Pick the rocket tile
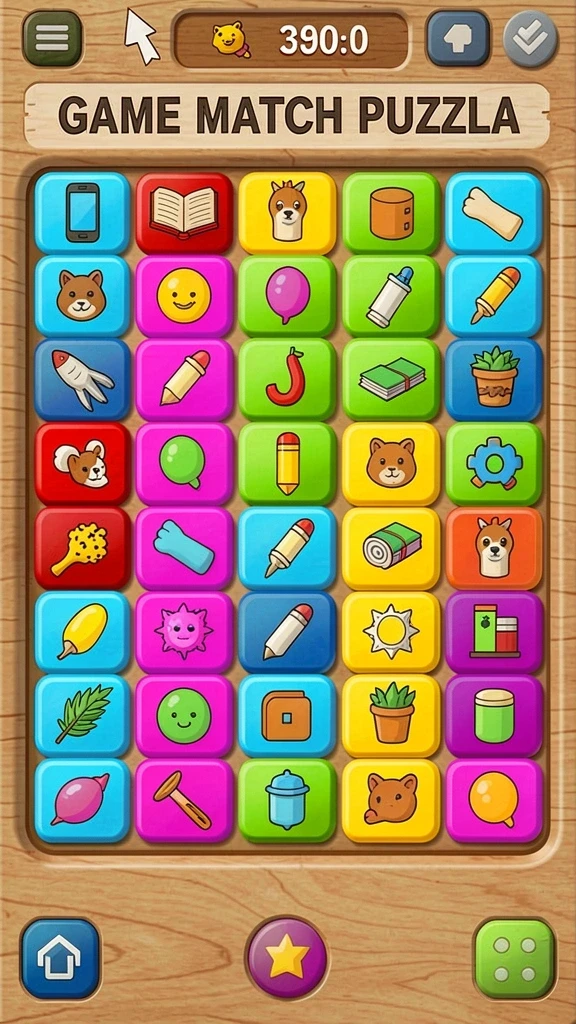The image size is (576, 1024). pyautogui.click(x=82, y=379)
